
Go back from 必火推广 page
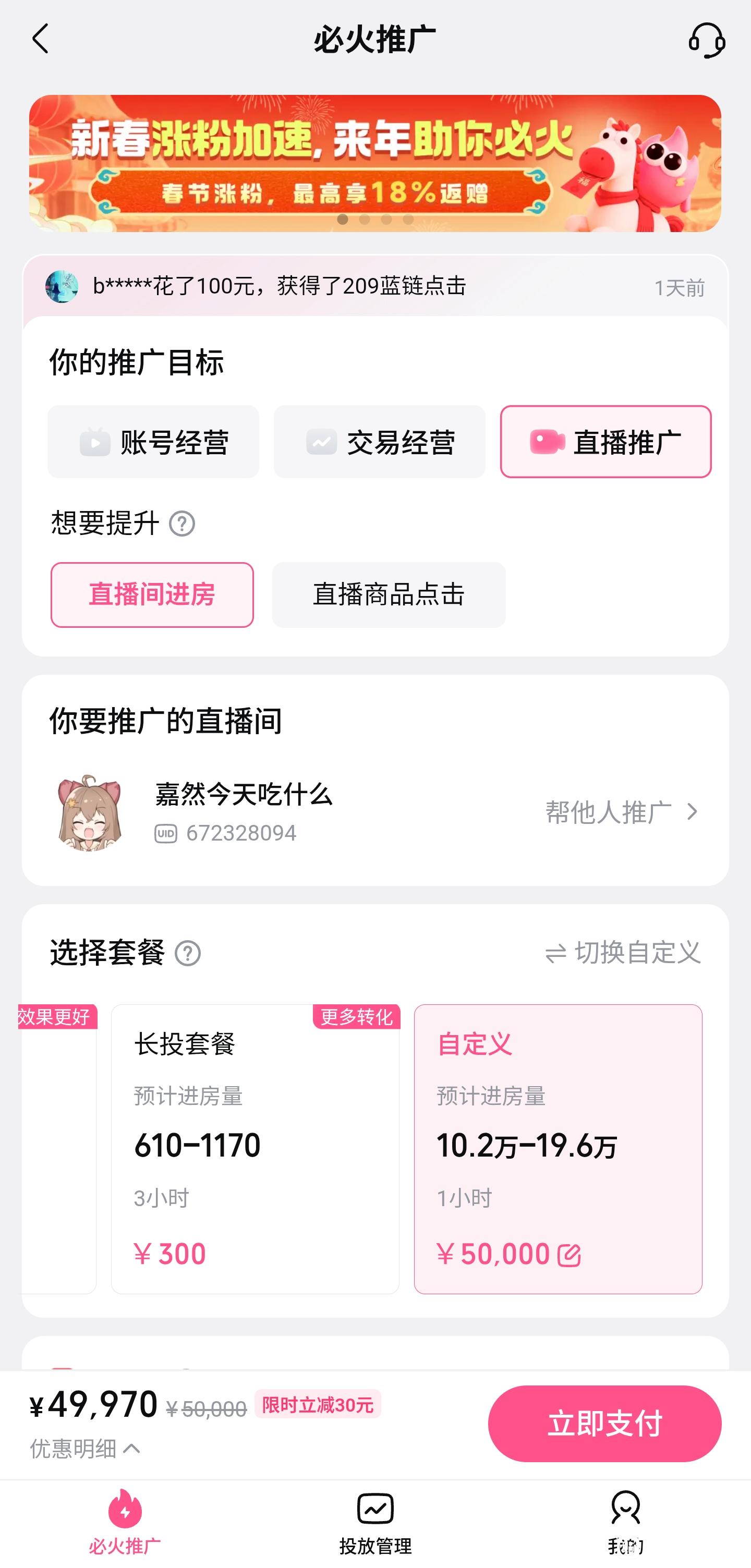[40, 40]
